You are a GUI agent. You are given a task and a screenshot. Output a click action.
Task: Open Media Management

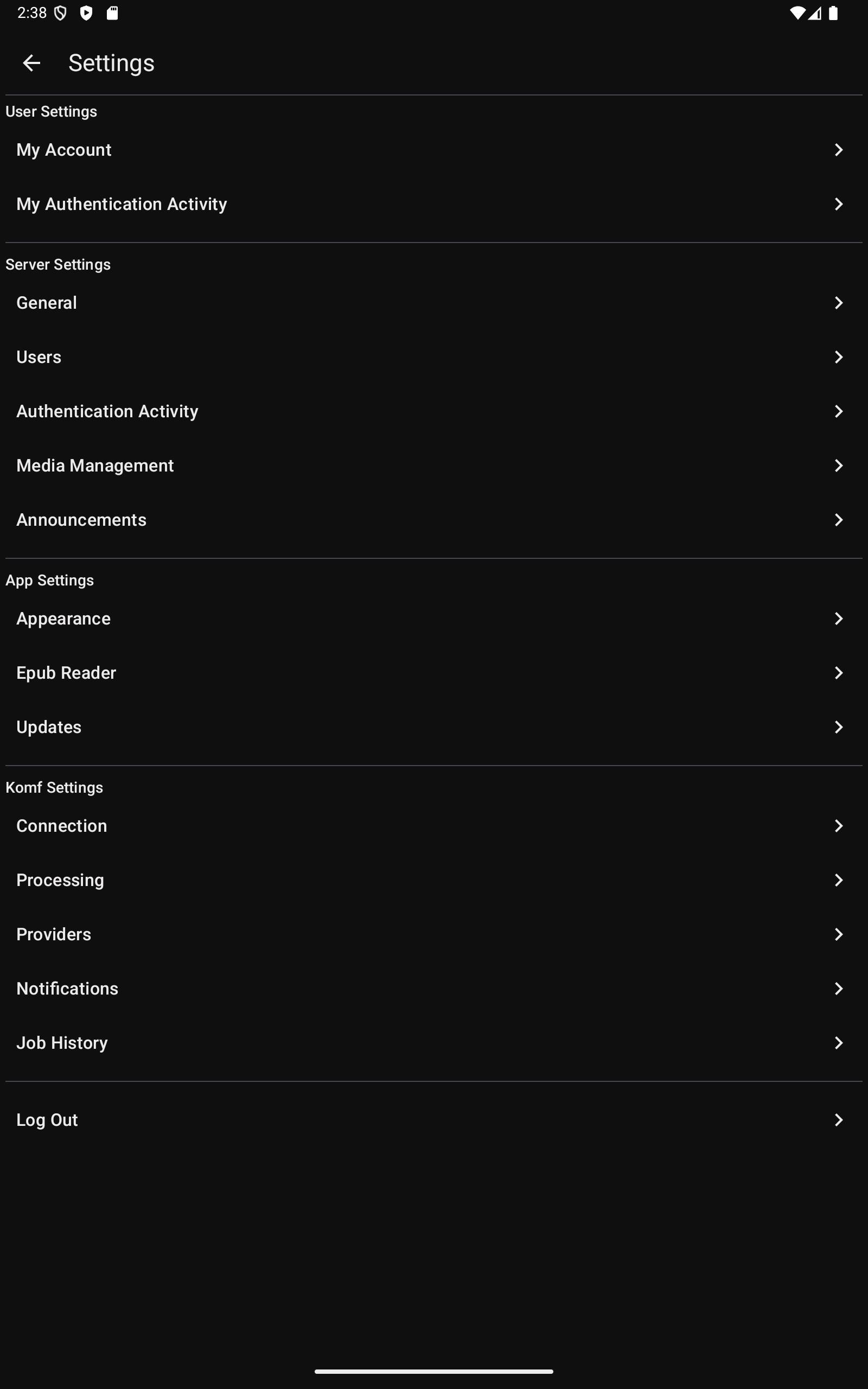tap(434, 466)
